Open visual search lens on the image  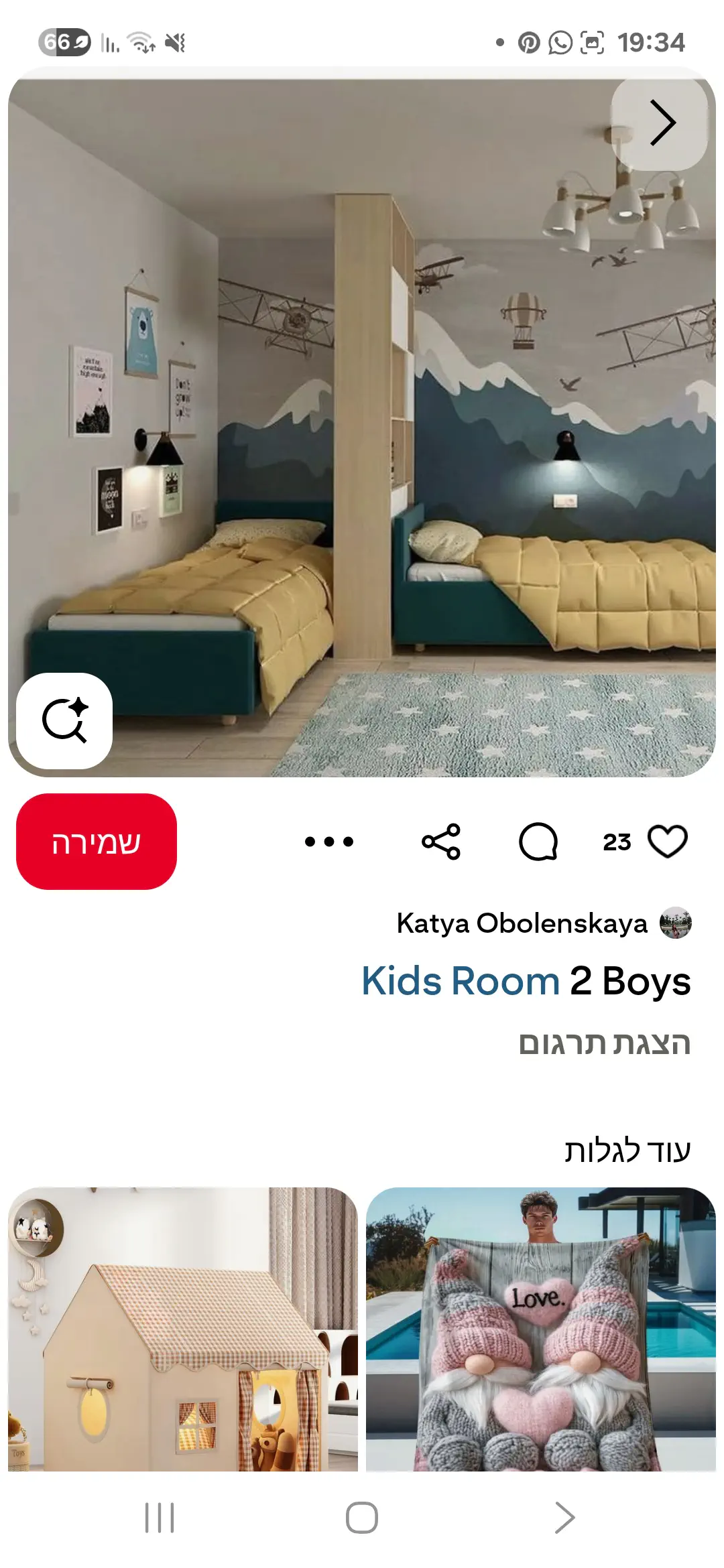coord(64,721)
